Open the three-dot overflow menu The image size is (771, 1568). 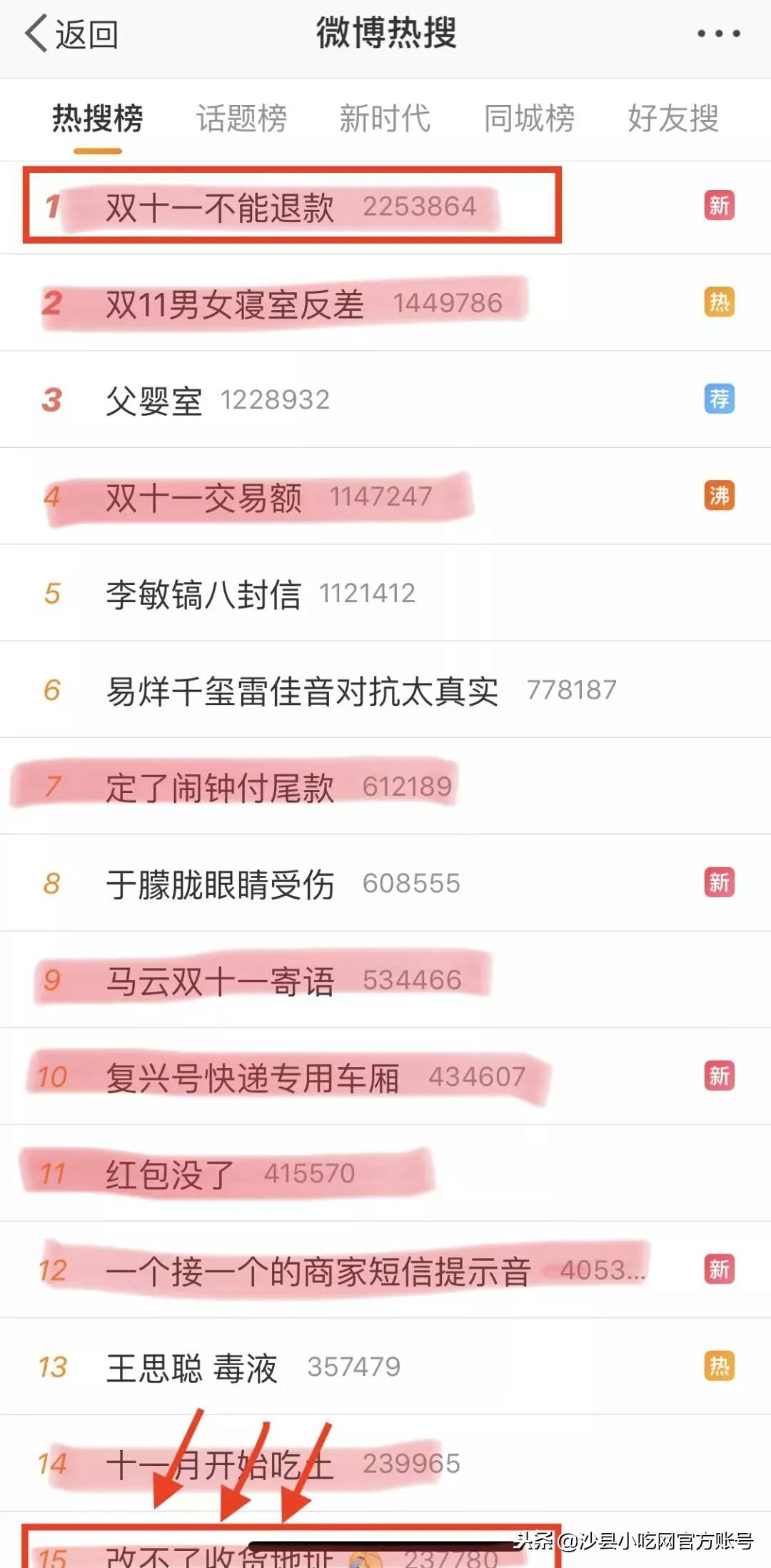[x=718, y=34]
